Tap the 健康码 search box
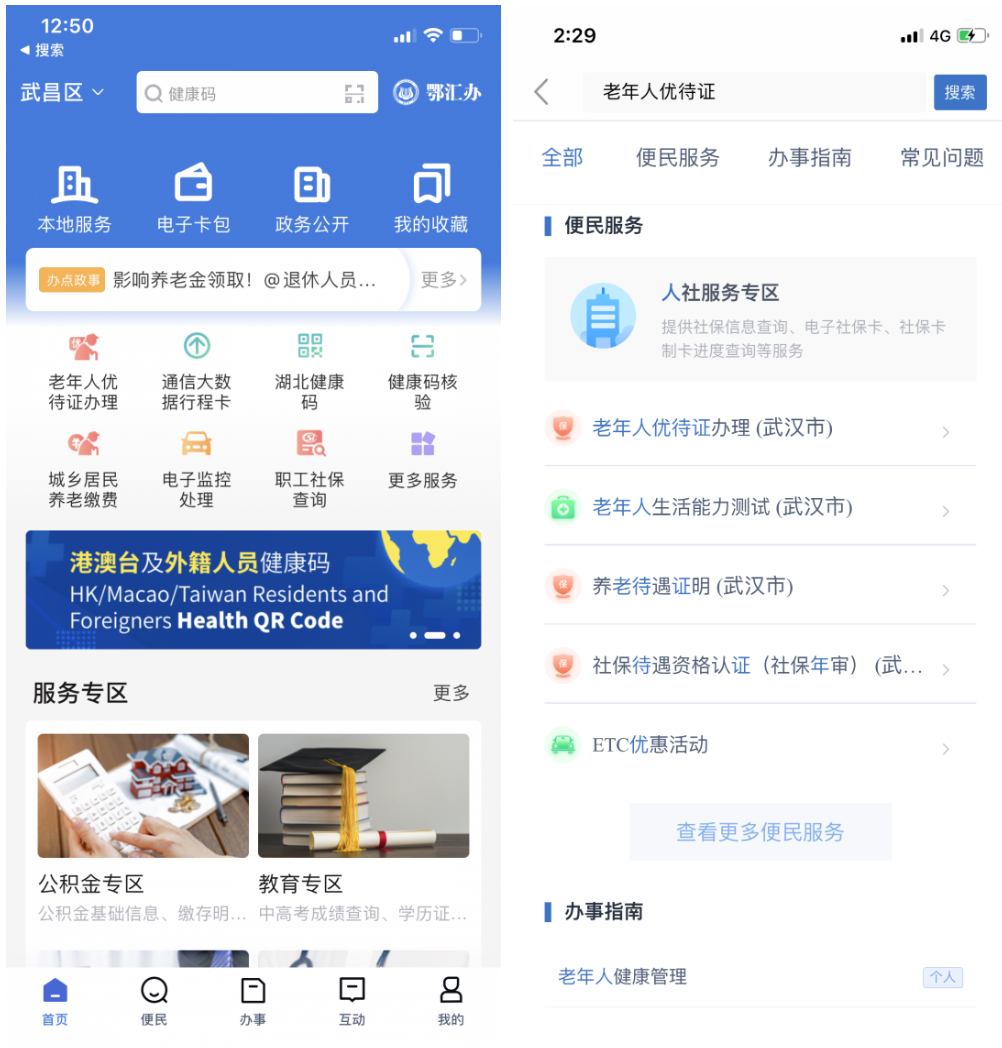1002x1048 pixels. (x=240, y=94)
